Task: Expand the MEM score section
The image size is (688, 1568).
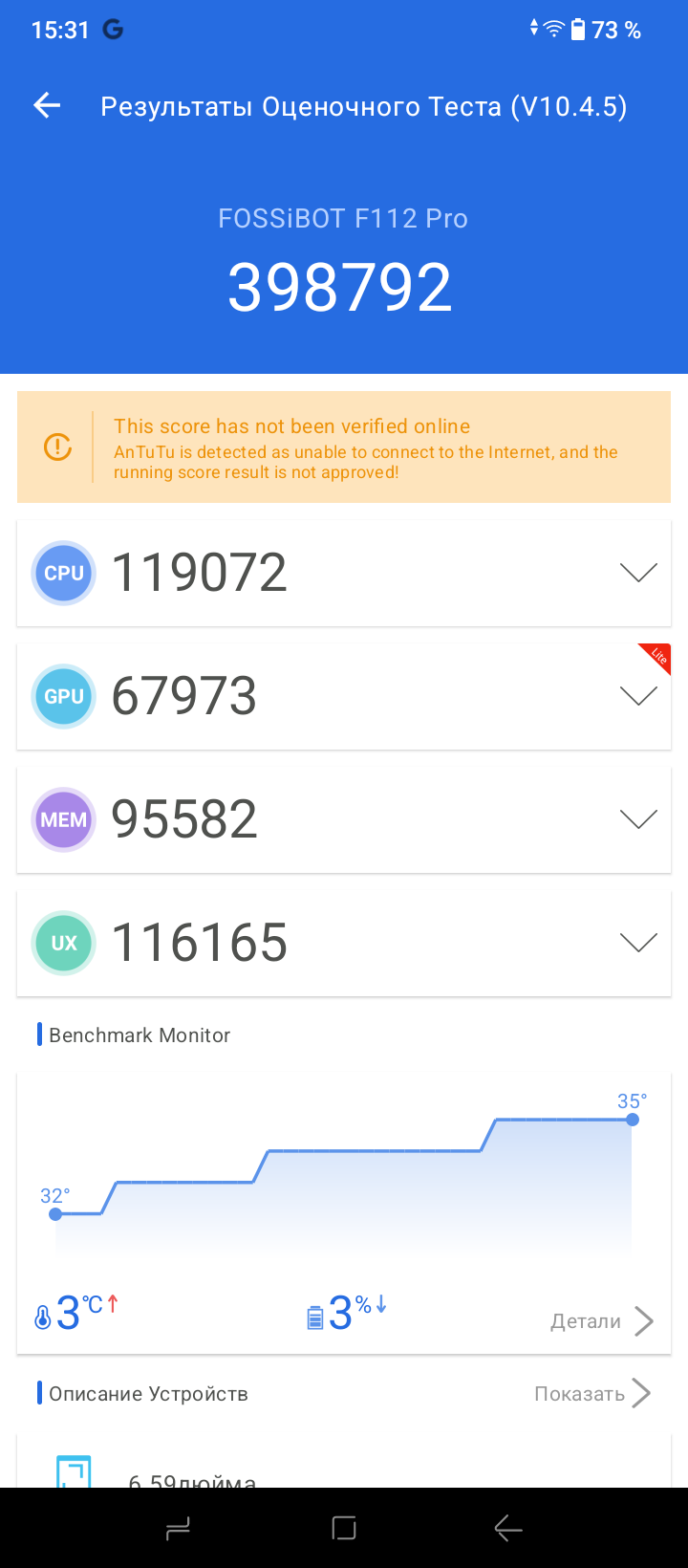Action: 638,819
